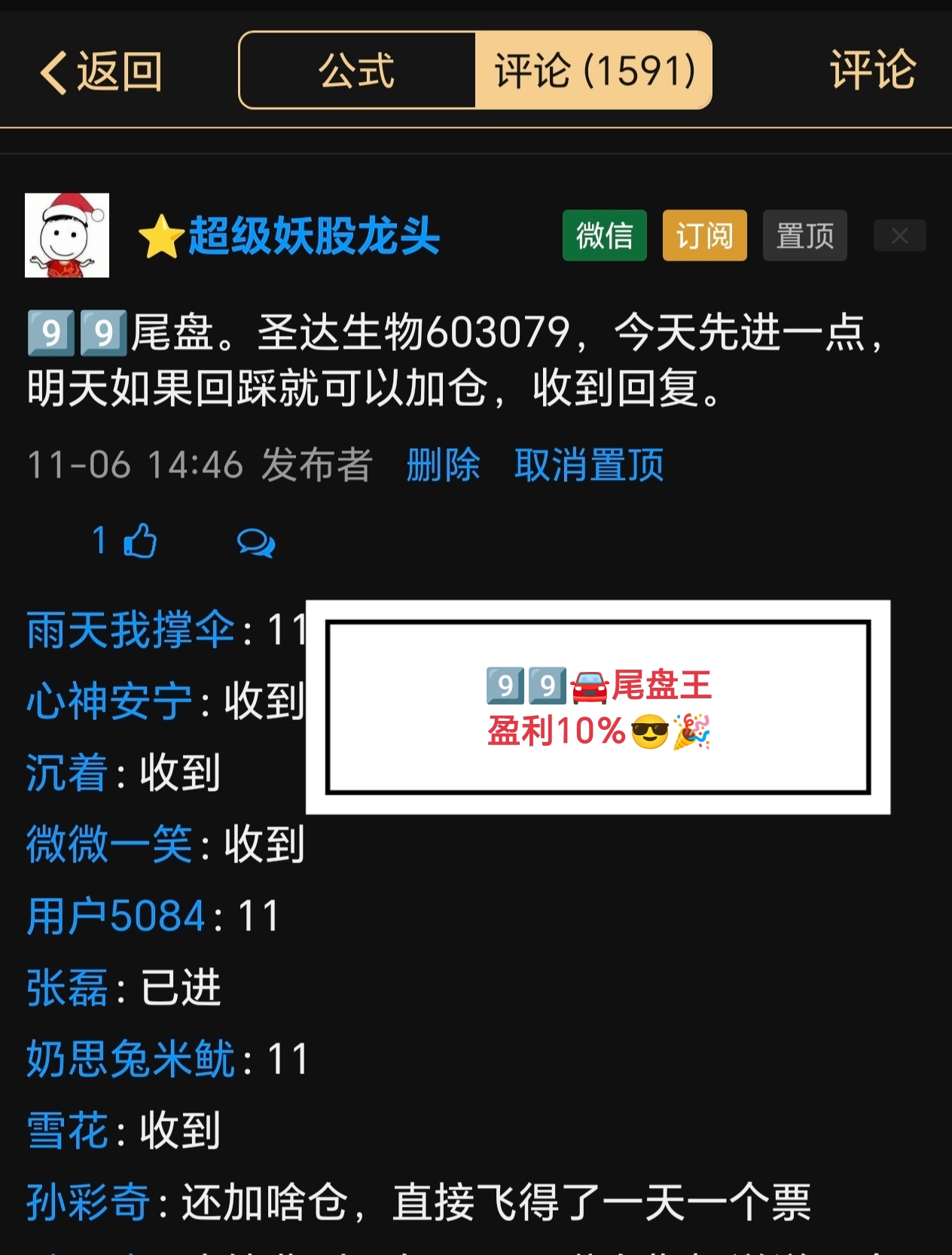The image size is (952, 1255).
Task: Tap the green 微信 button
Action: [x=604, y=236]
